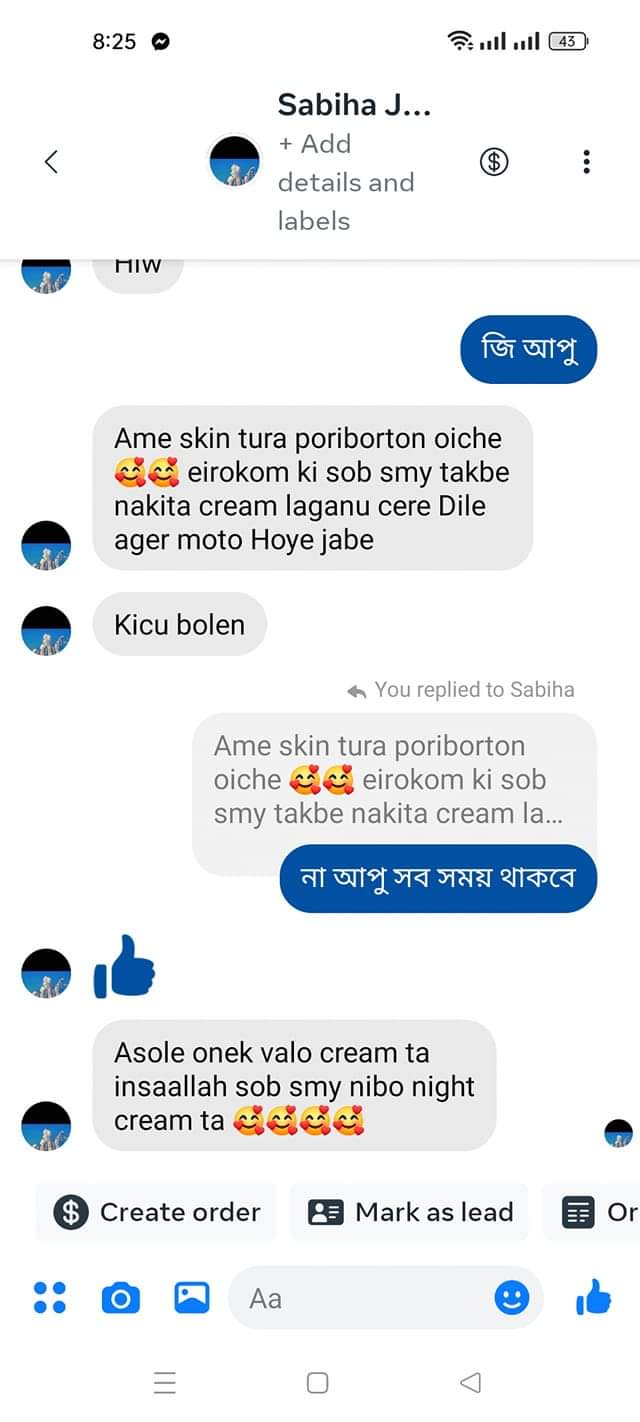
Task: Go back using the header arrow
Action: (x=52, y=162)
